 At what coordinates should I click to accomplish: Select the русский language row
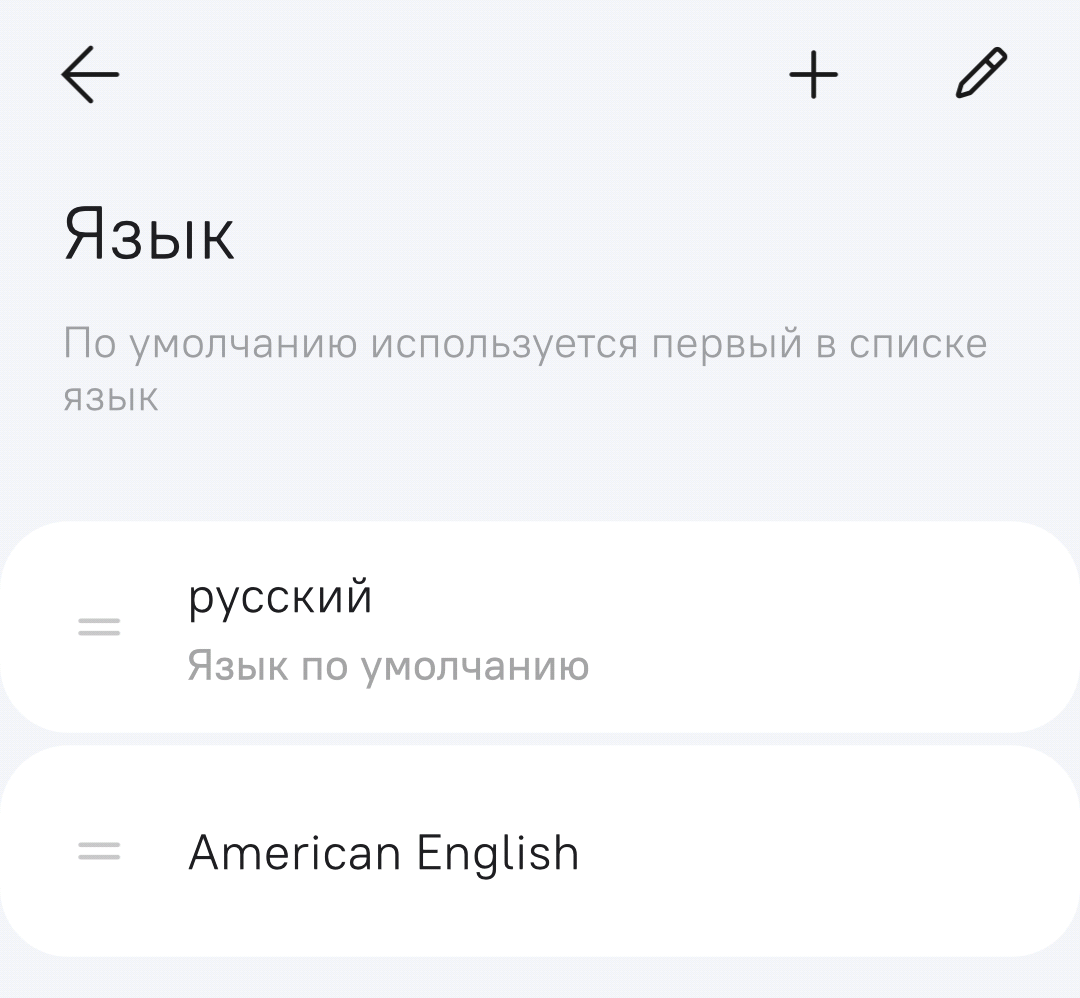(x=540, y=628)
